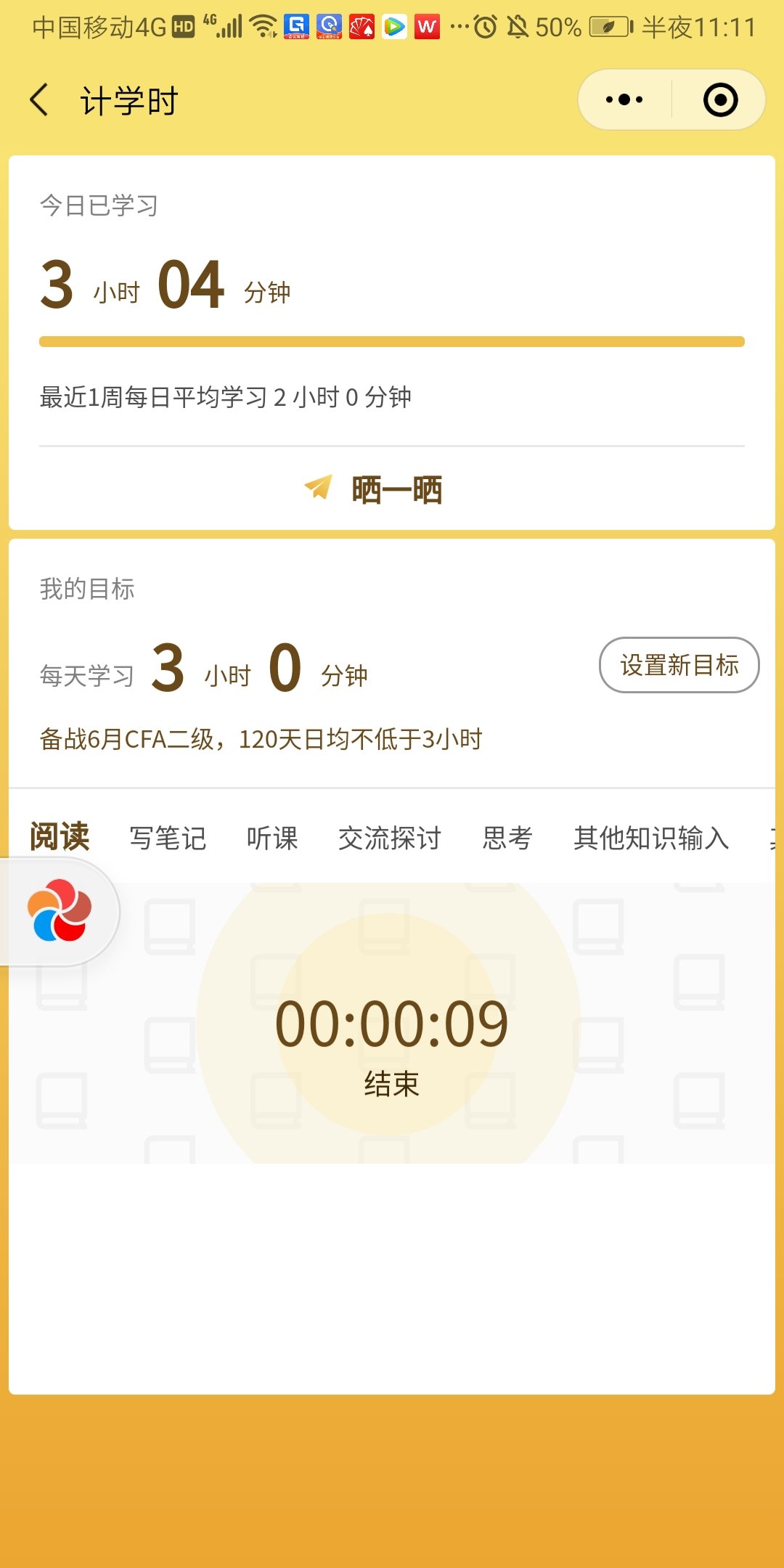This screenshot has width=784, height=1568.
Task: Choose the 交流探讨 tab
Action: click(390, 838)
